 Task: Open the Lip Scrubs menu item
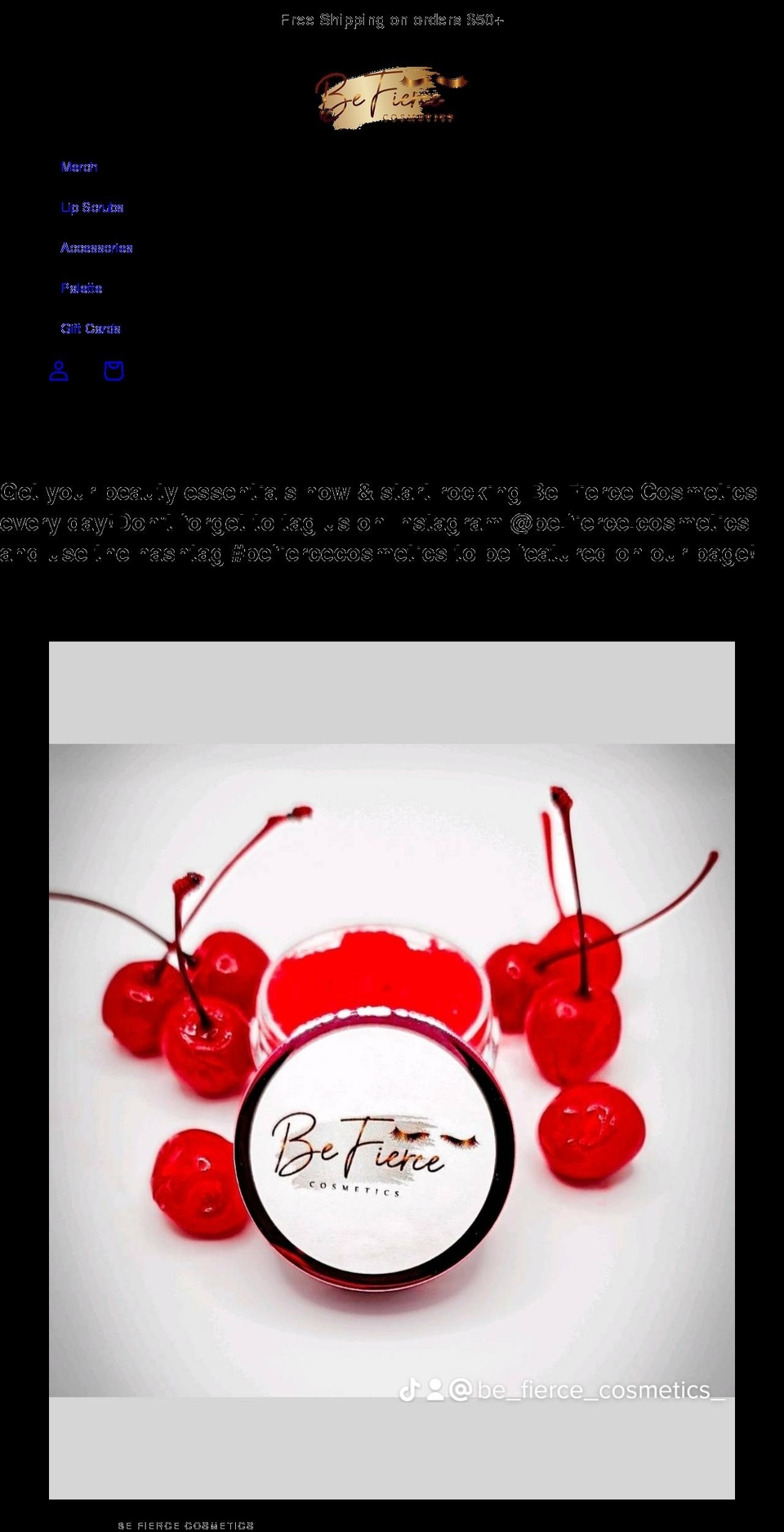(92, 207)
